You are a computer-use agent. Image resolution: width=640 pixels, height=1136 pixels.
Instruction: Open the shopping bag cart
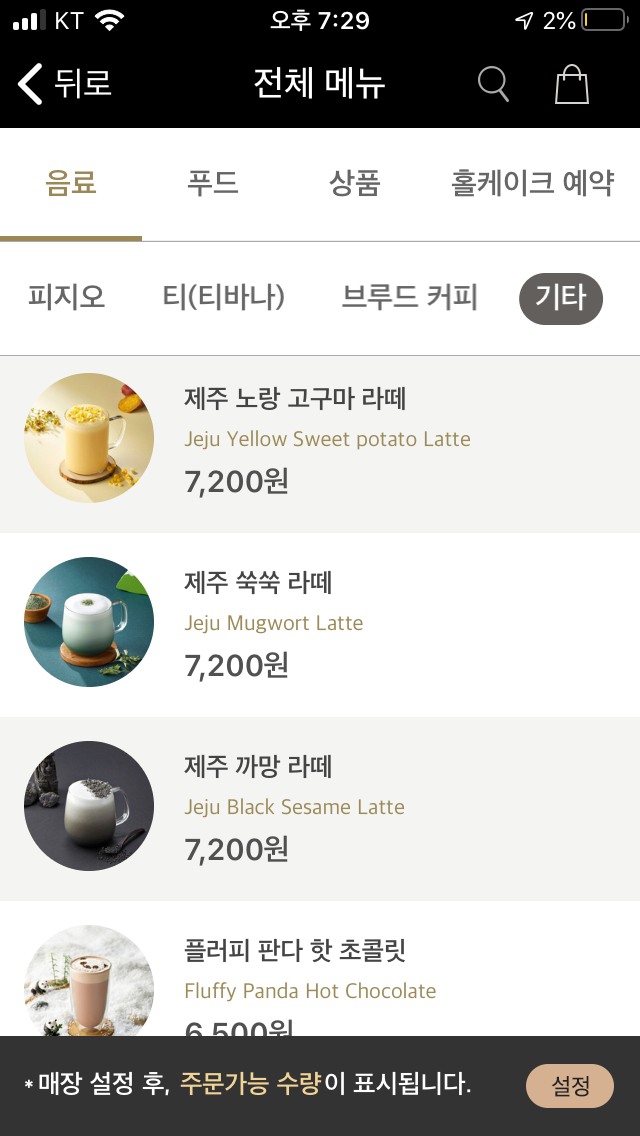[572, 84]
